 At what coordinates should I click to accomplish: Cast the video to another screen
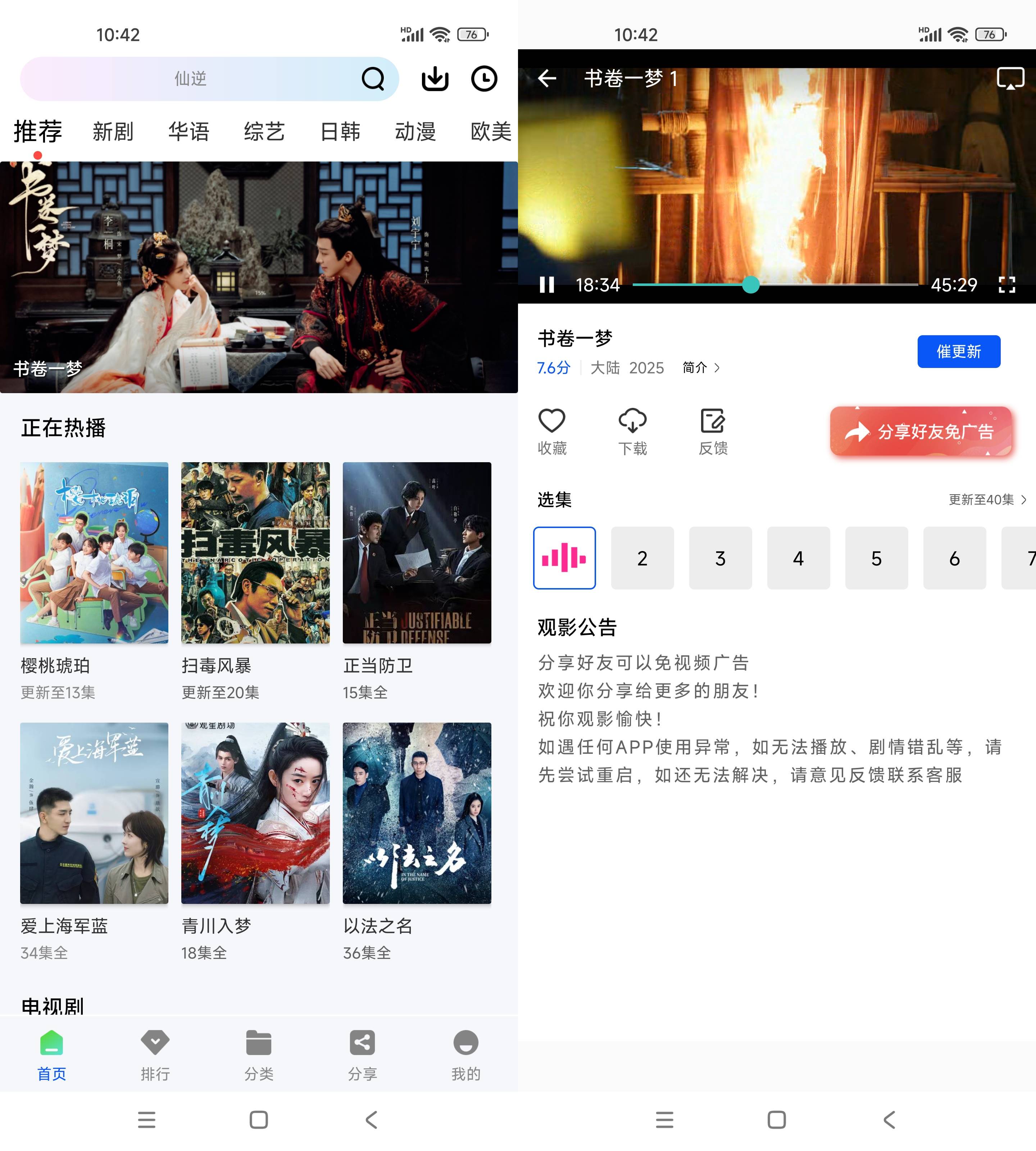(1010, 78)
